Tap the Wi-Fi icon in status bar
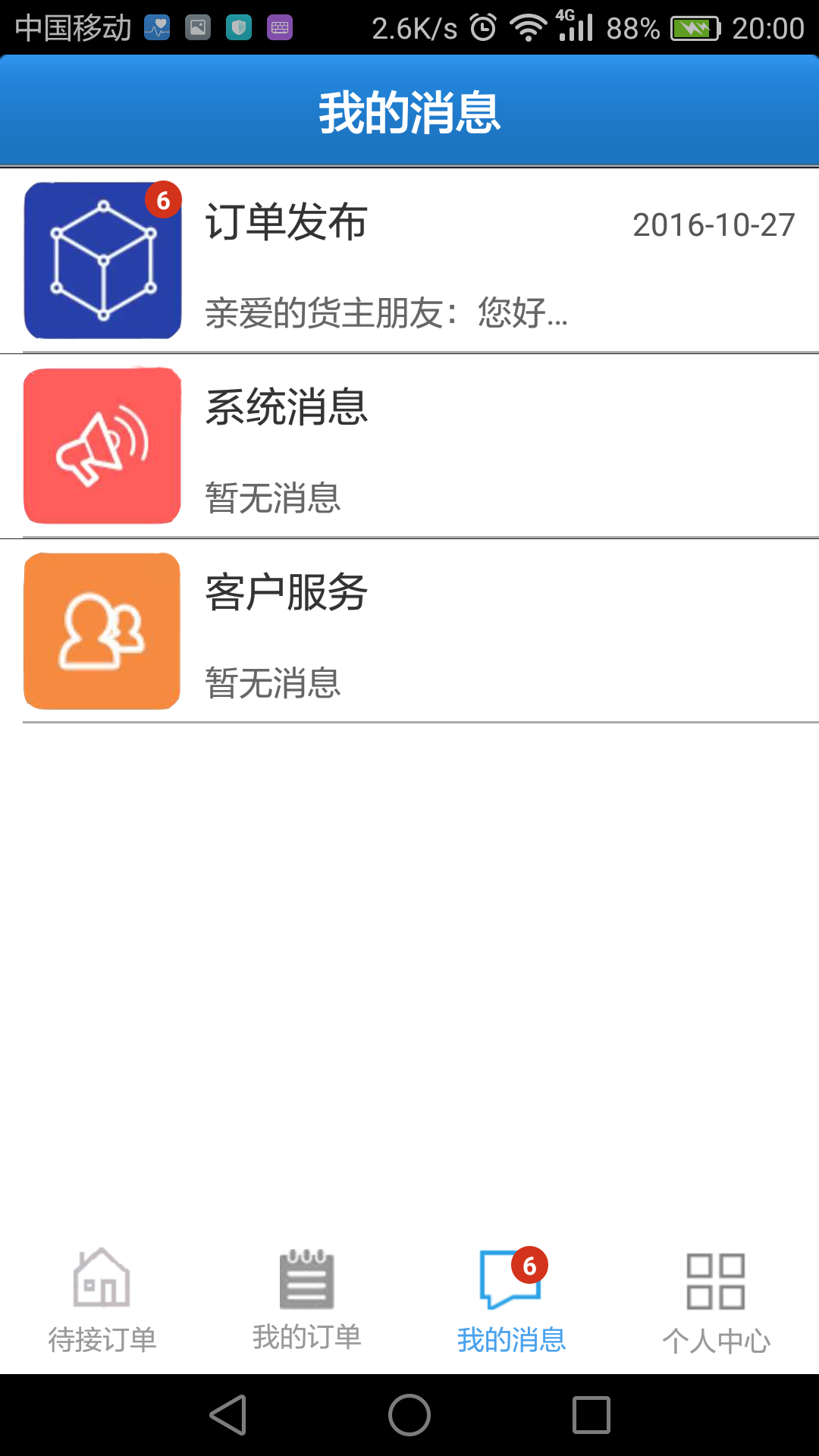Viewport: 819px width, 1456px height. click(x=529, y=25)
